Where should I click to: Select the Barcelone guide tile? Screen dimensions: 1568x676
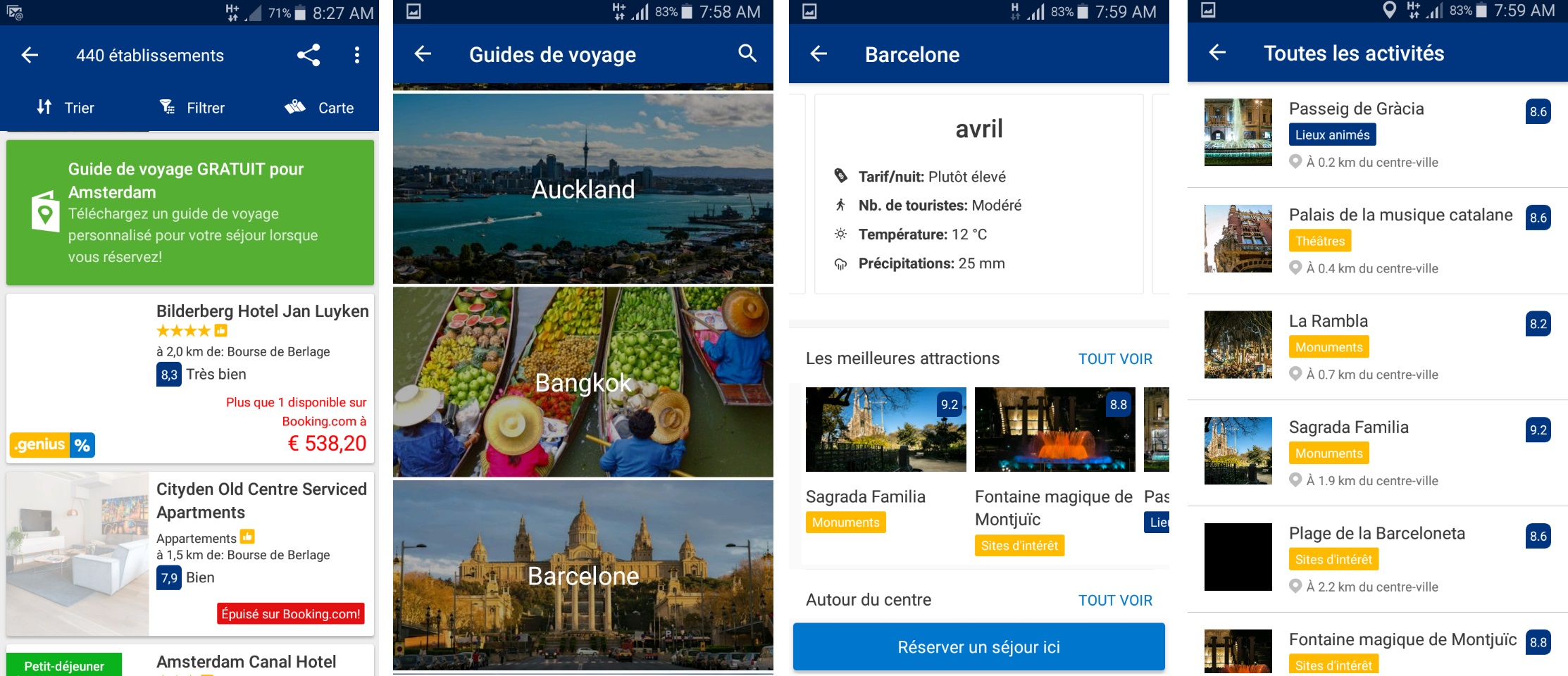(583, 575)
